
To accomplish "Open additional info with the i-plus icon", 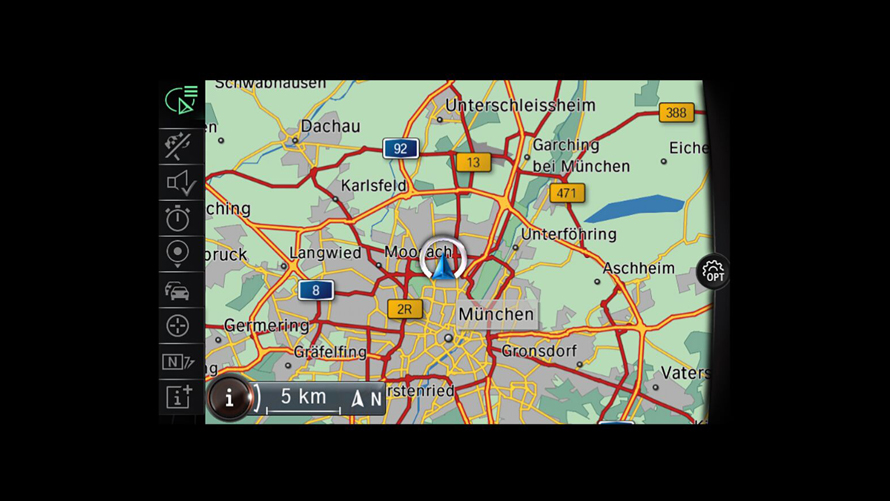I will pos(178,397).
